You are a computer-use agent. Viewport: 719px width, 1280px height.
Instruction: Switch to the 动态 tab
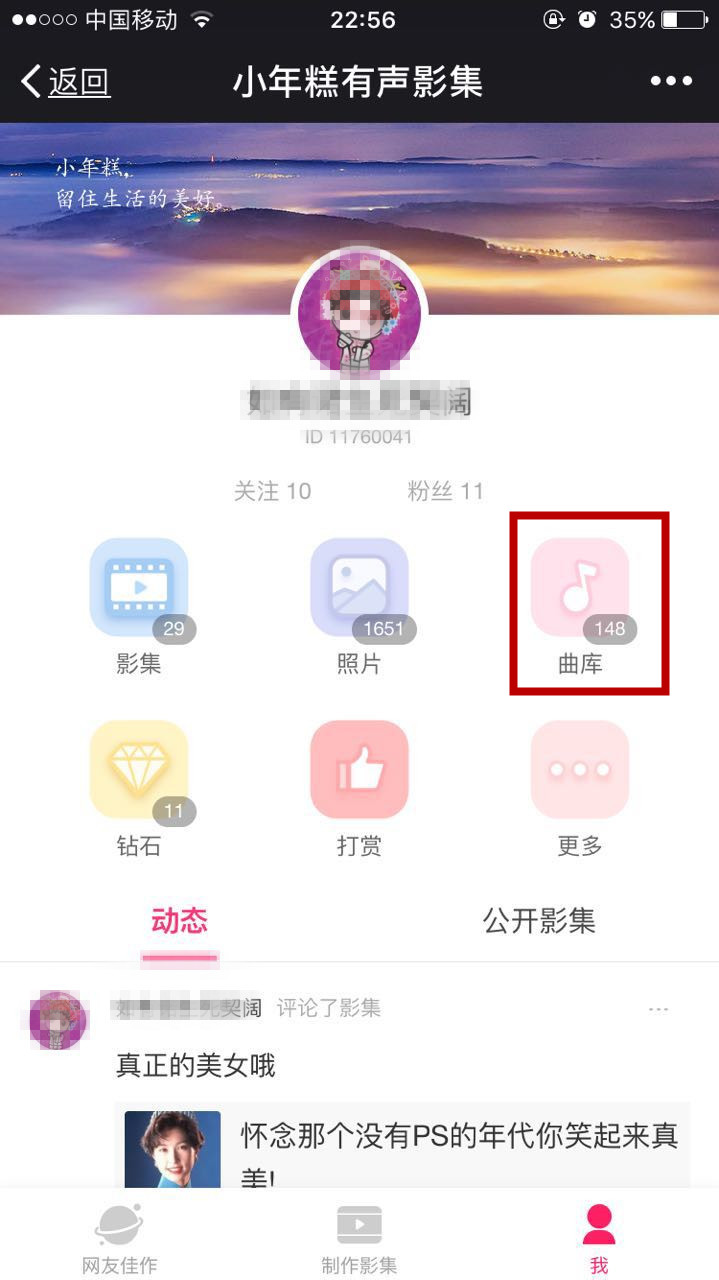(x=179, y=921)
